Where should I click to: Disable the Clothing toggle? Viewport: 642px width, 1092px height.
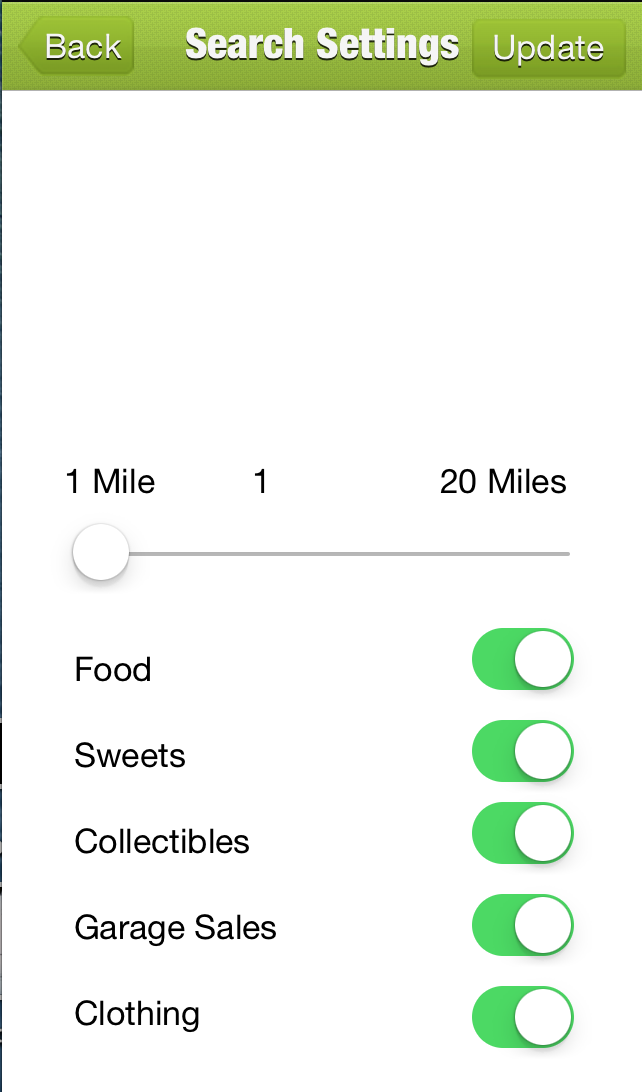522,1017
